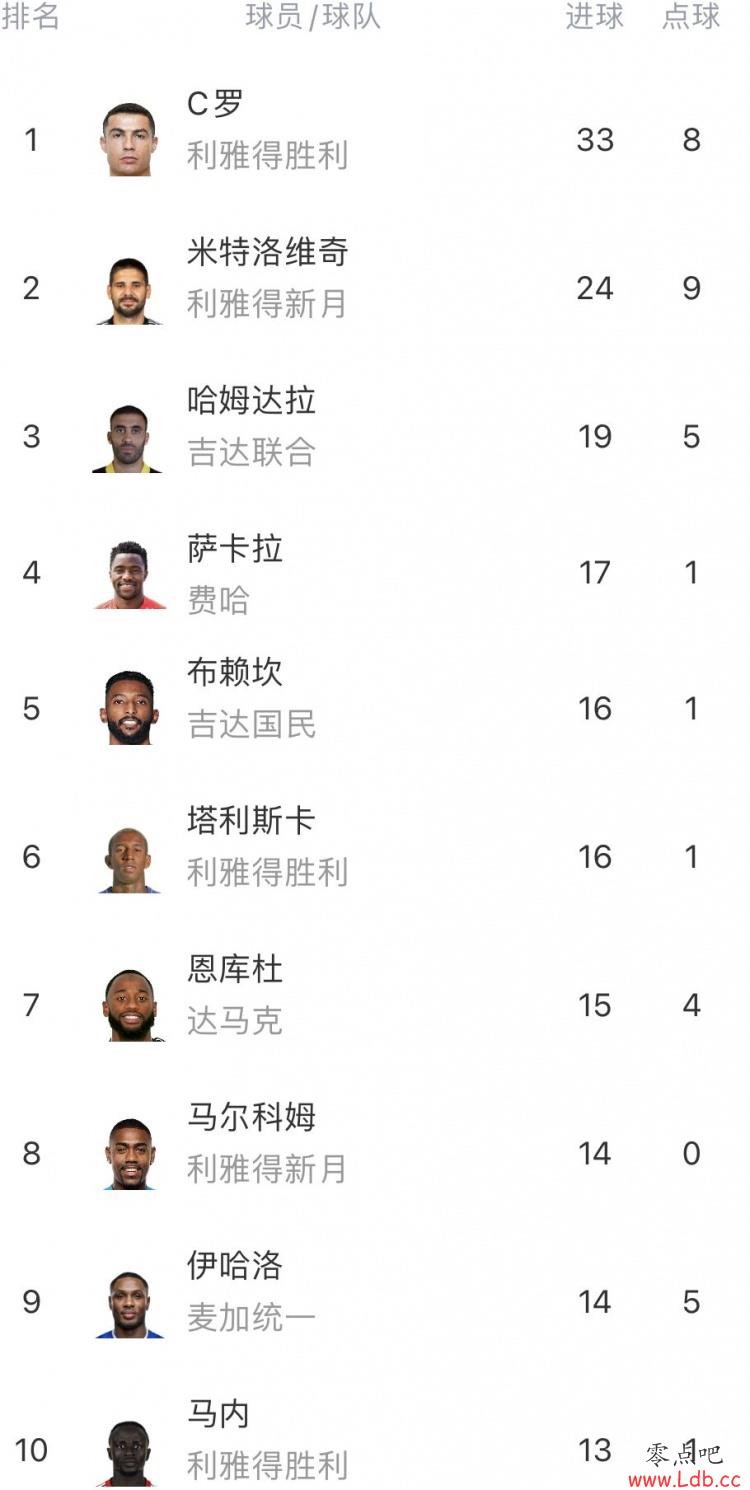Image resolution: width=750 pixels, height=1490 pixels.
Task: Tap the 塔利斯卡 row
Action: [375, 856]
